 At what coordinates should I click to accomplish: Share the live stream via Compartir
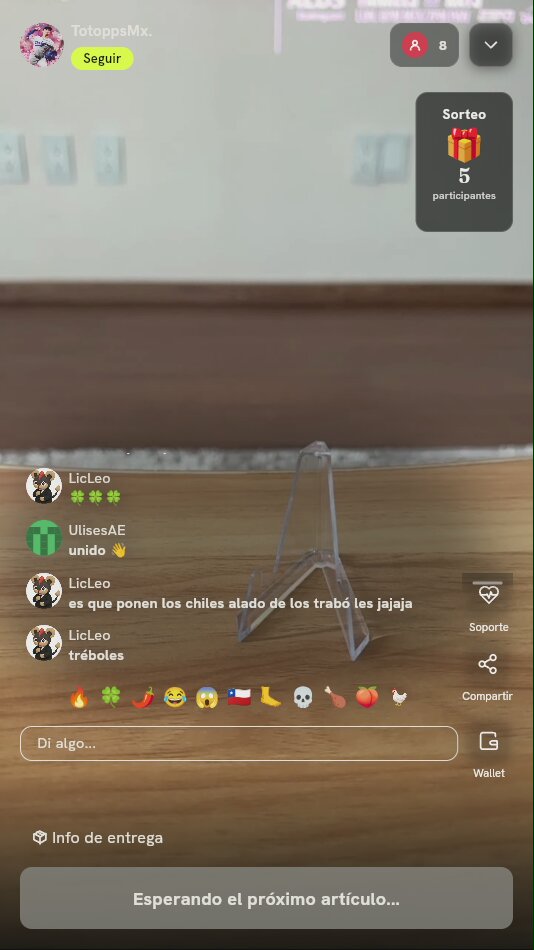coord(487,677)
